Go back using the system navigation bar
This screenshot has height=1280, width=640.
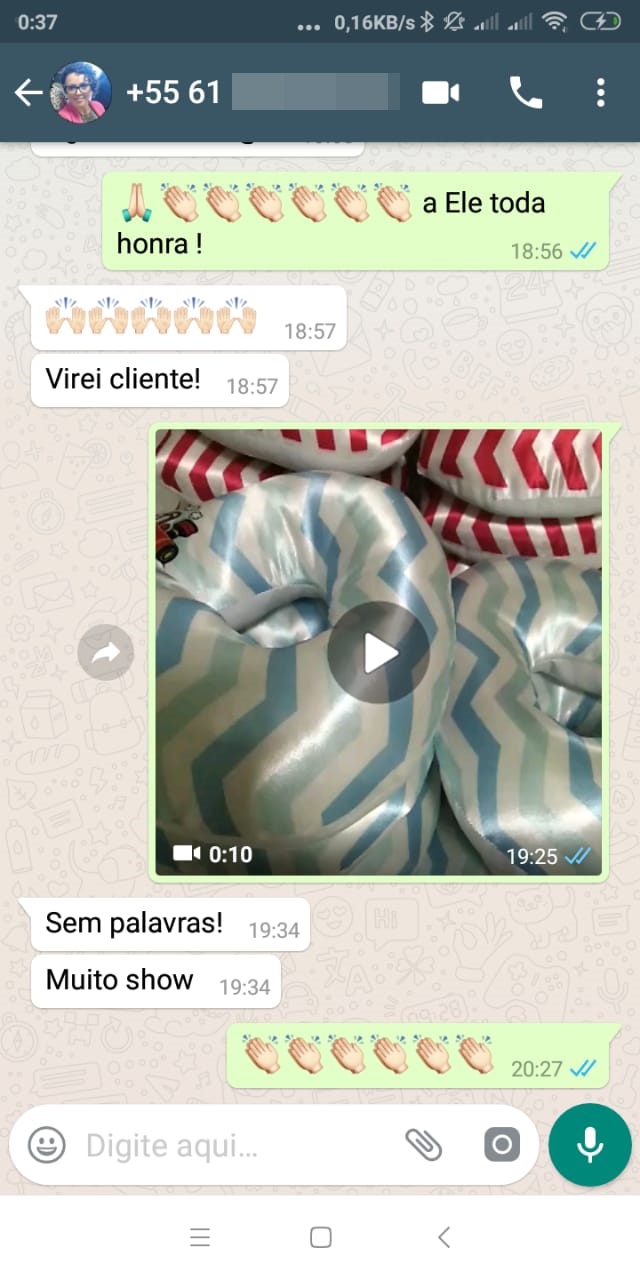(x=444, y=1237)
